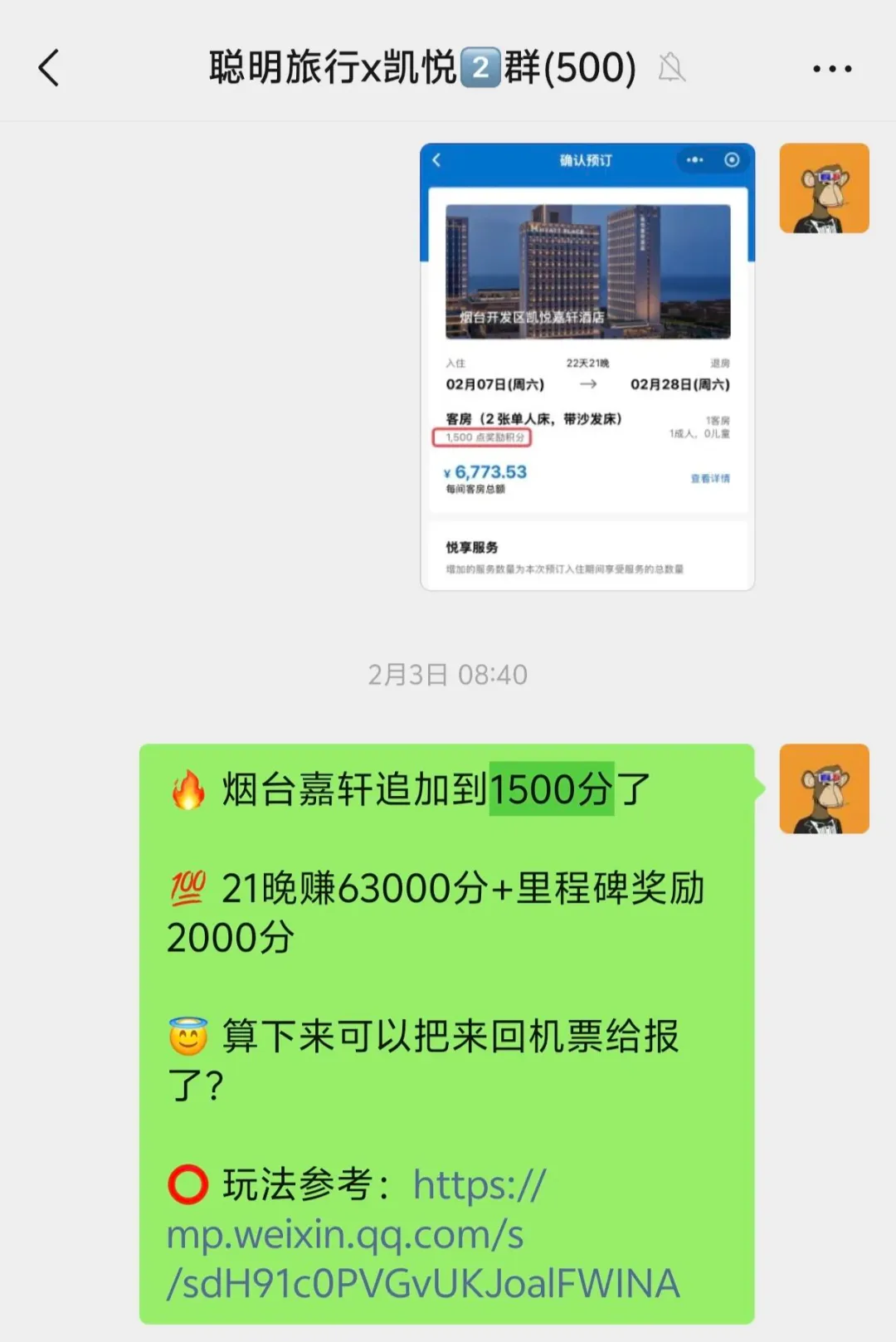896x1342 pixels.
Task: Open the sender's profile beside the green message
Action: tap(824, 788)
